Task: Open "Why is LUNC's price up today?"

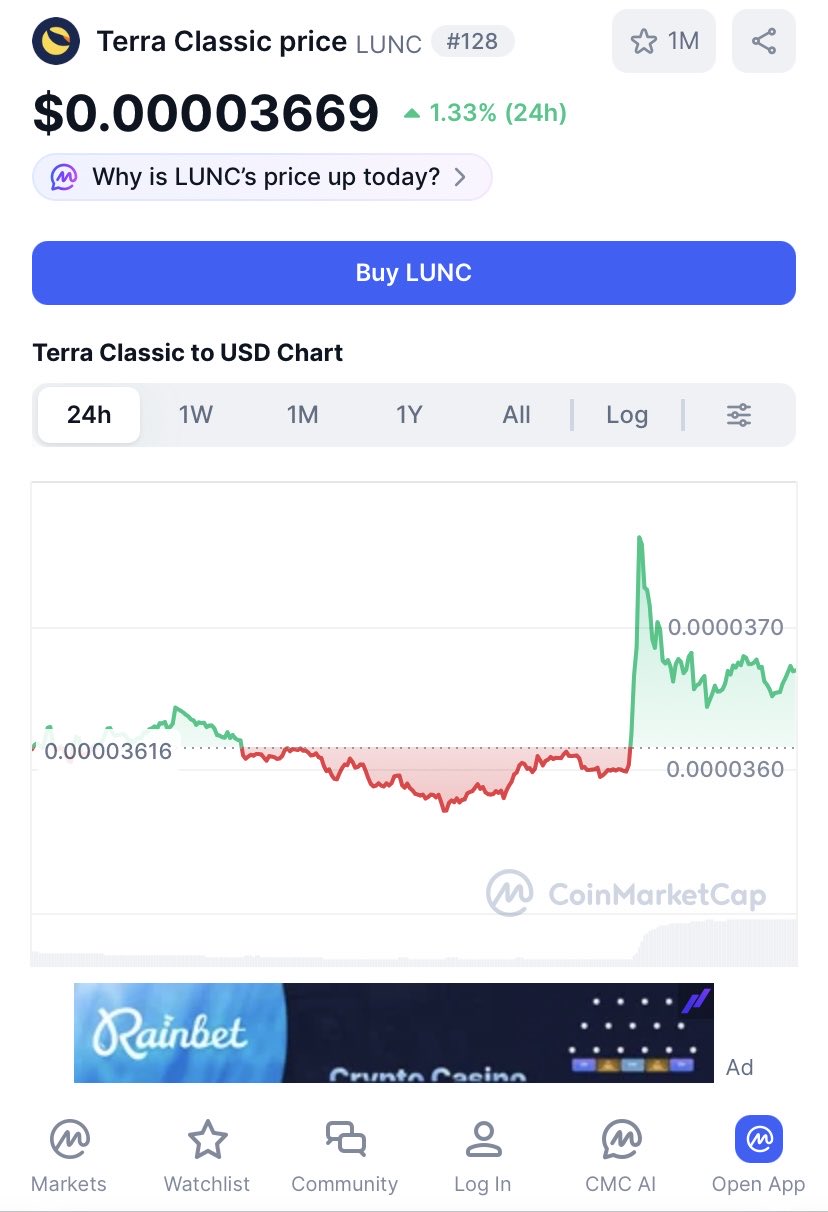Action: click(262, 177)
